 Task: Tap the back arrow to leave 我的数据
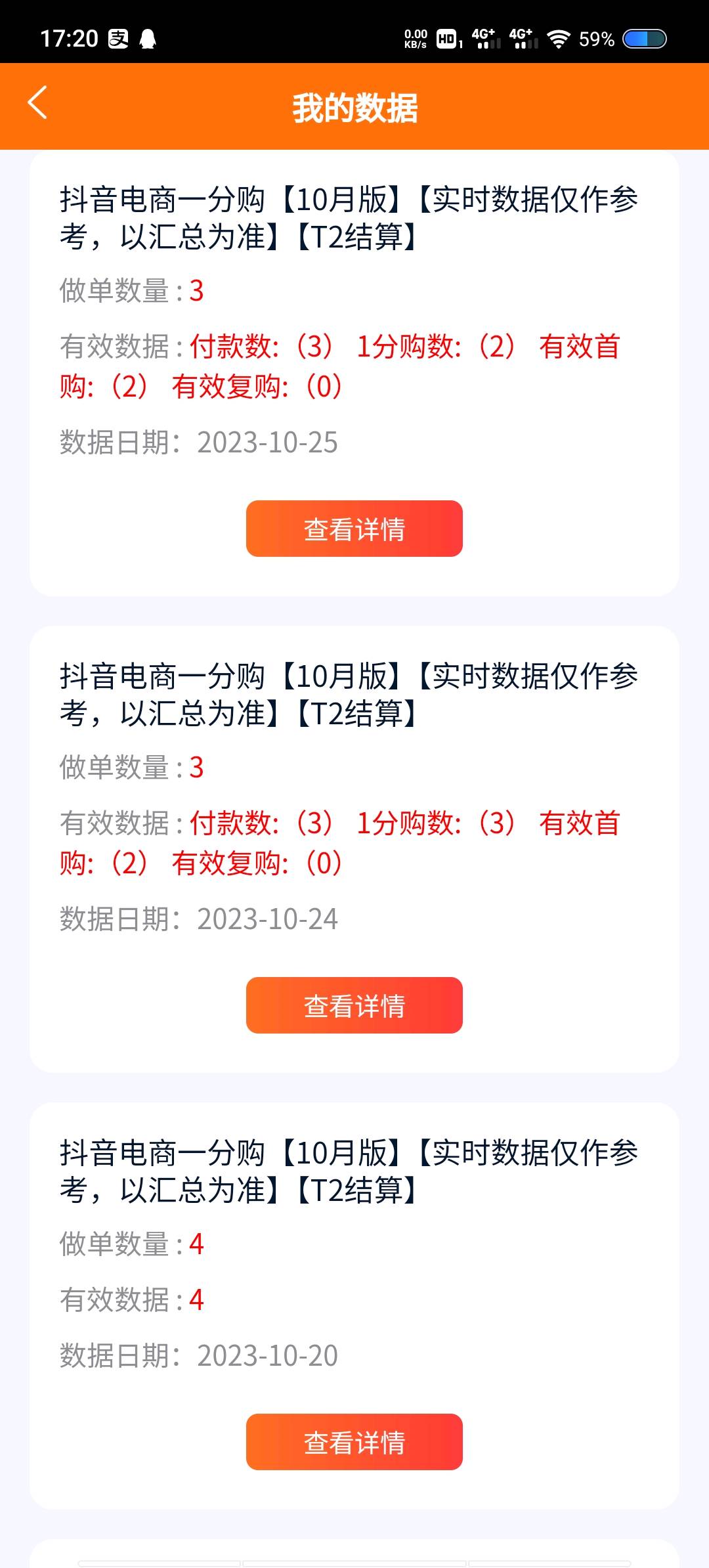[x=37, y=103]
